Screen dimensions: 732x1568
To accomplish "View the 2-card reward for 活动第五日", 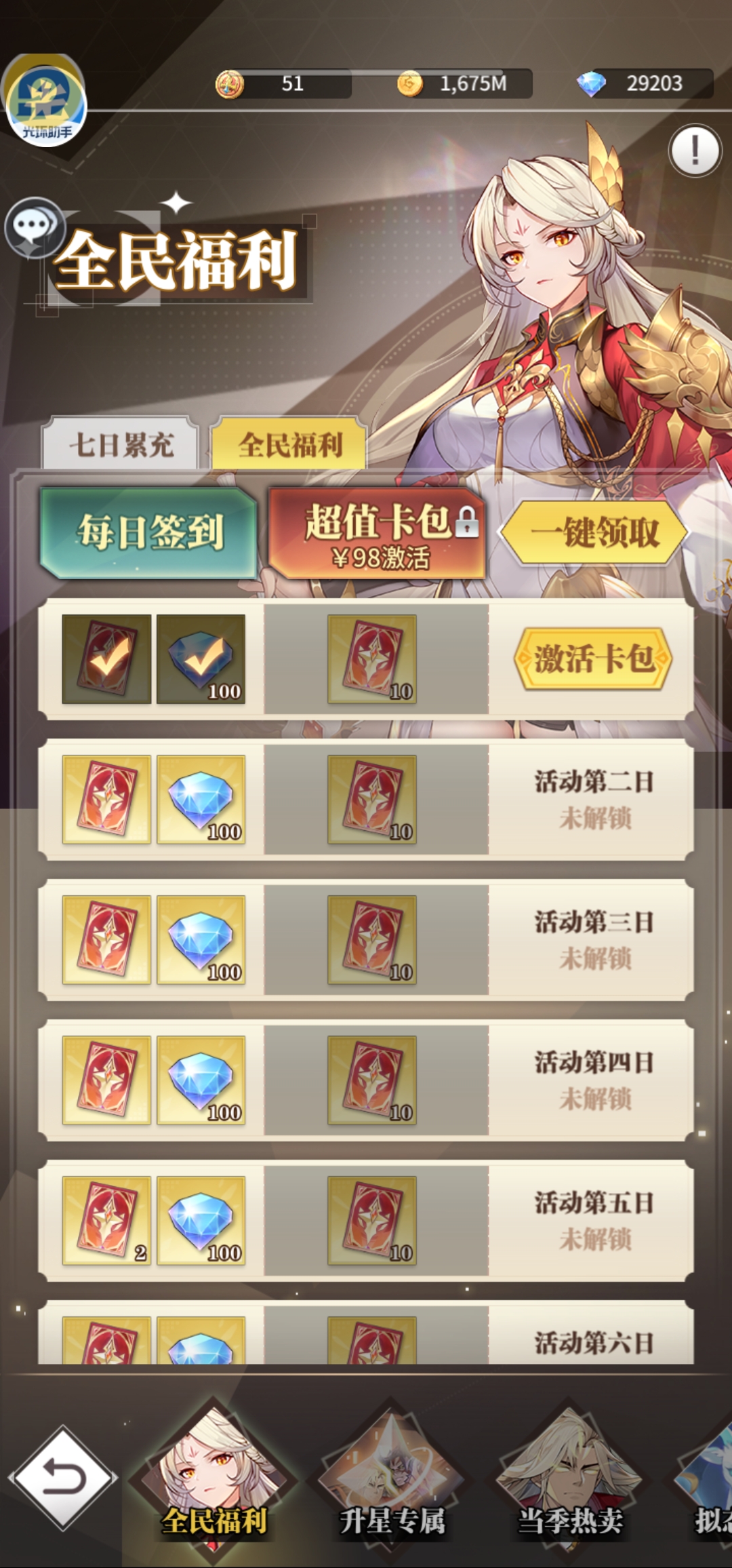I will pyautogui.click(x=106, y=1220).
